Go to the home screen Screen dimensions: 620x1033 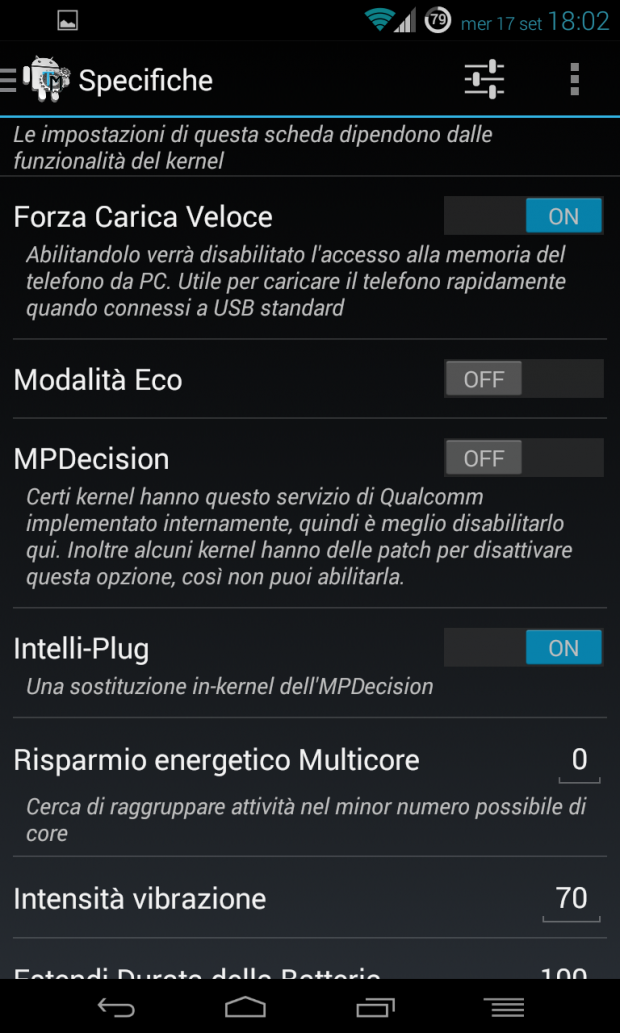pos(245,1007)
